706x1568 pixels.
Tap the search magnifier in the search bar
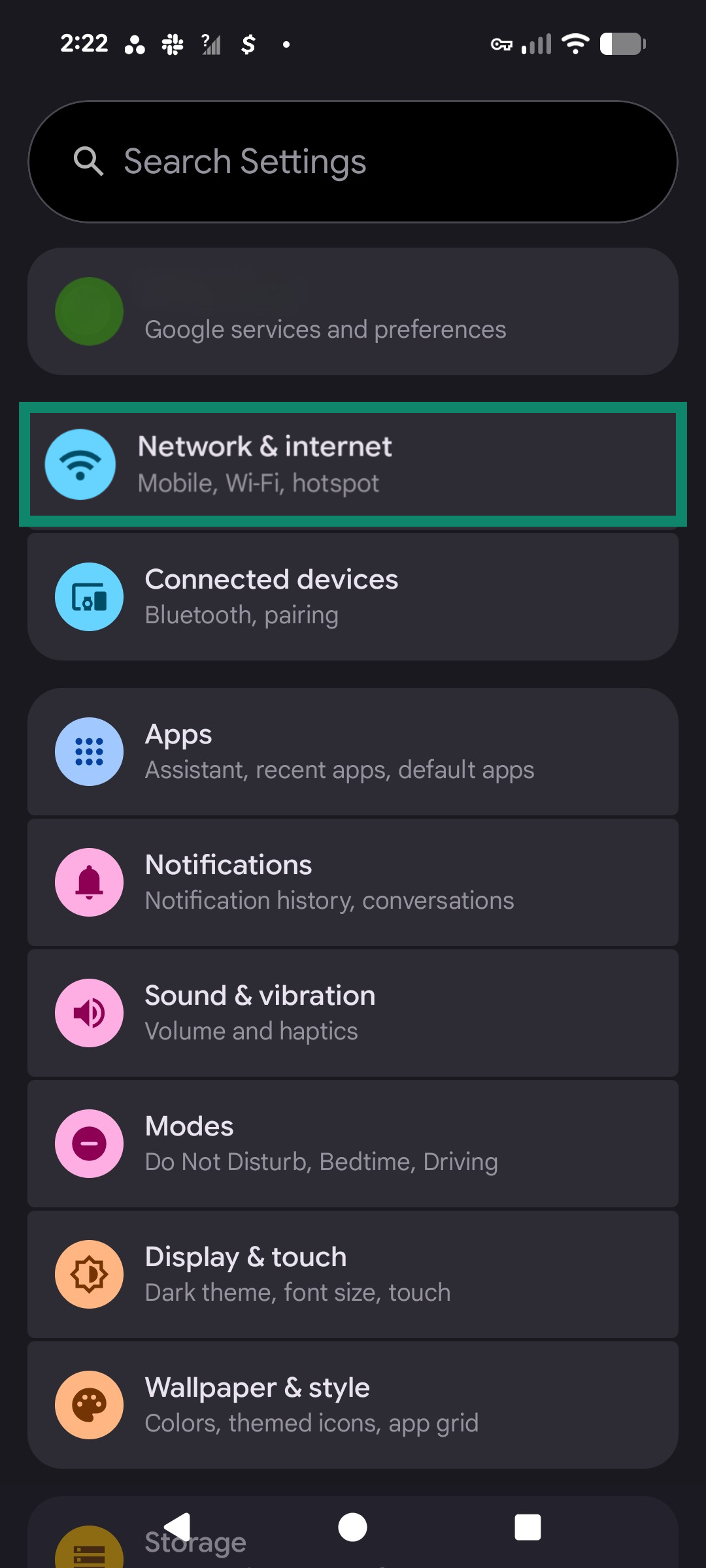tap(89, 161)
